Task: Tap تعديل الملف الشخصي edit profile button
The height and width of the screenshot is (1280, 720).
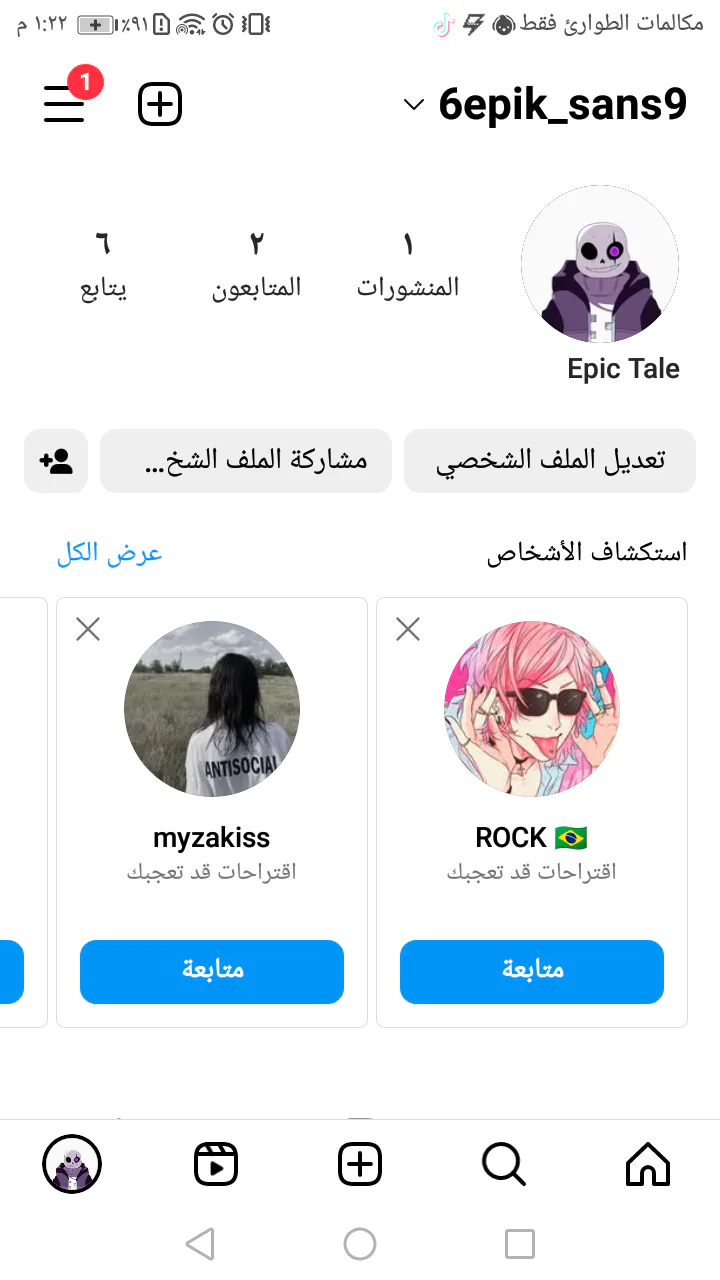Action: click(x=550, y=461)
